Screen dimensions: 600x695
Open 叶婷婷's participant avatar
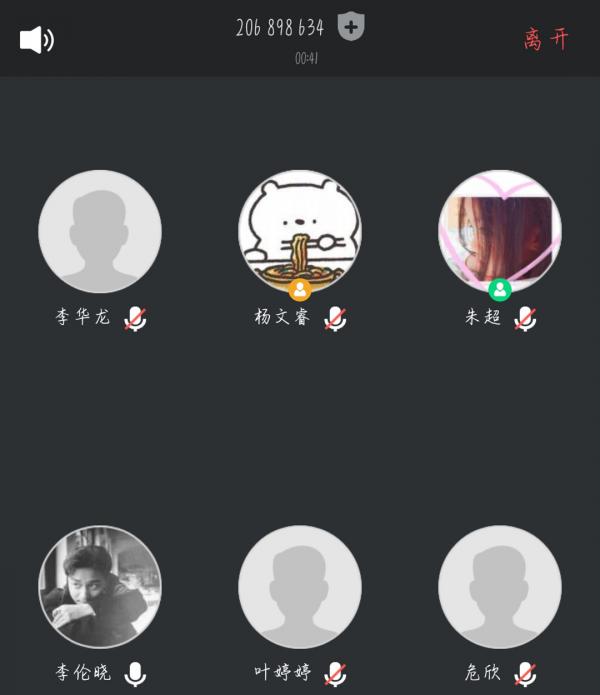pos(300,587)
